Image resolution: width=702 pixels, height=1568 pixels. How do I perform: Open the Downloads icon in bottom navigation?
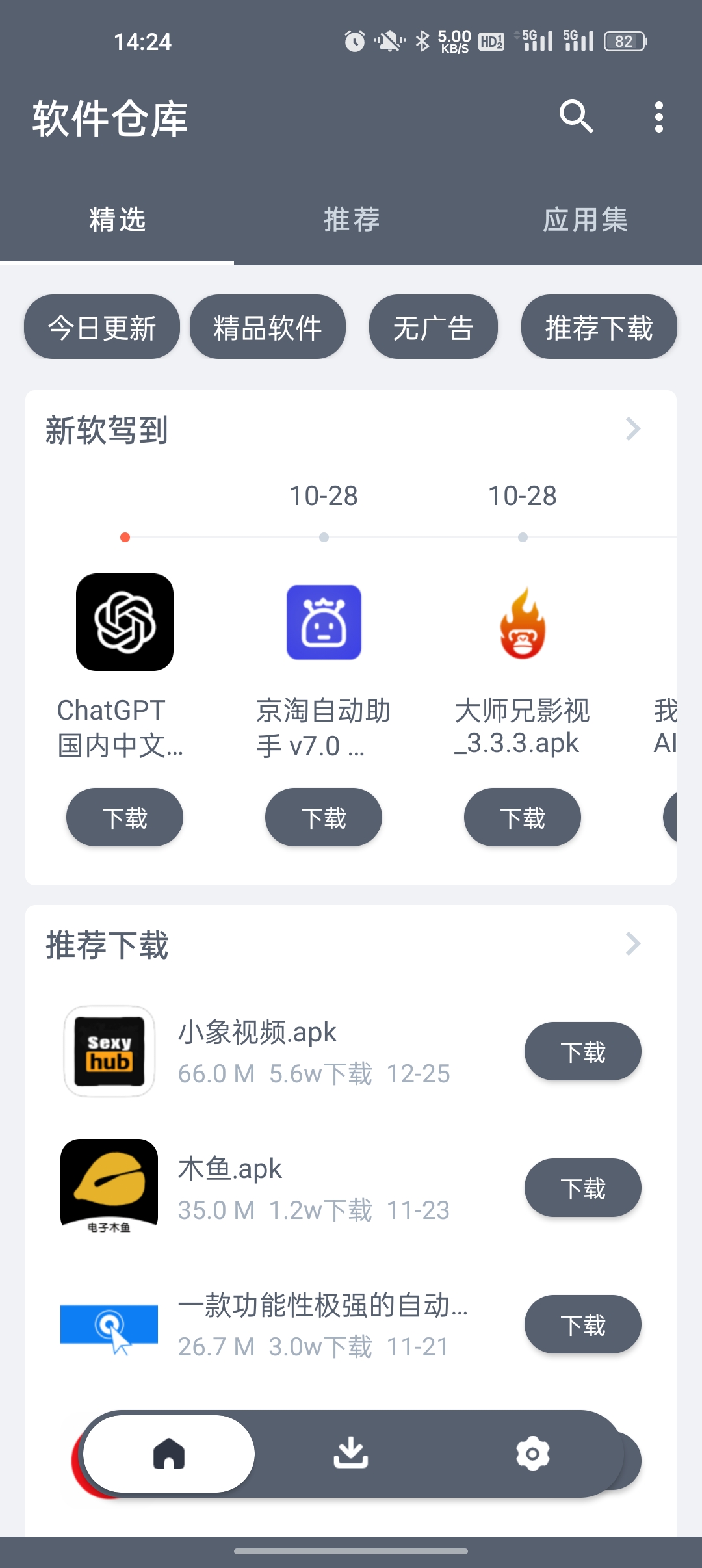(351, 1455)
